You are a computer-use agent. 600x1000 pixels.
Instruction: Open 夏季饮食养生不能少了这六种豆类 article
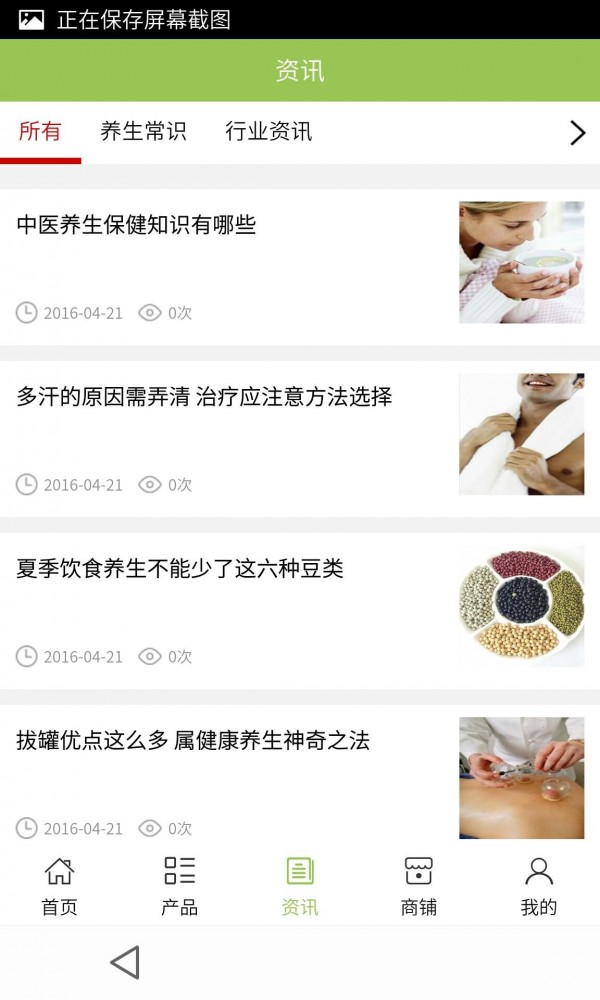(x=180, y=569)
